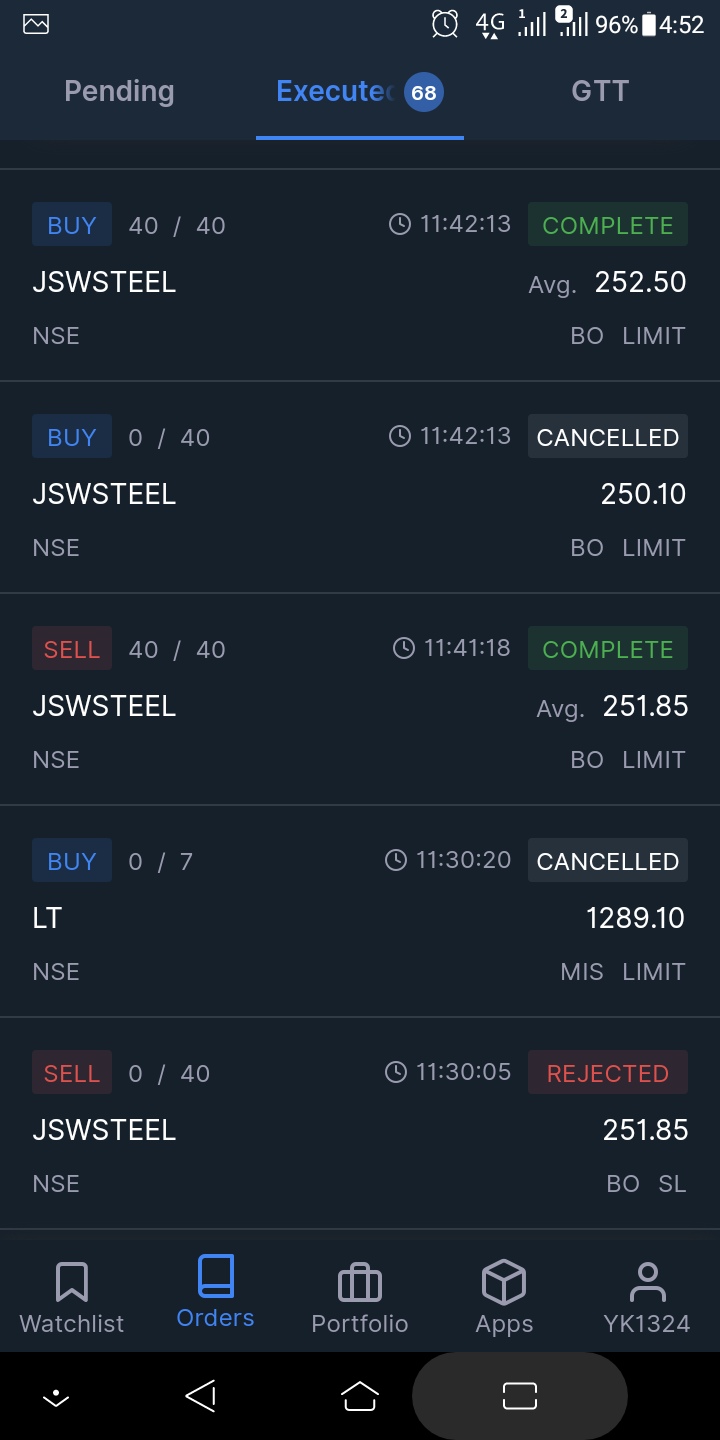720x1440 pixels.
Task: View cancelled JSWSTEEL buy order at 250.10
Action: [x=360, y=492]
